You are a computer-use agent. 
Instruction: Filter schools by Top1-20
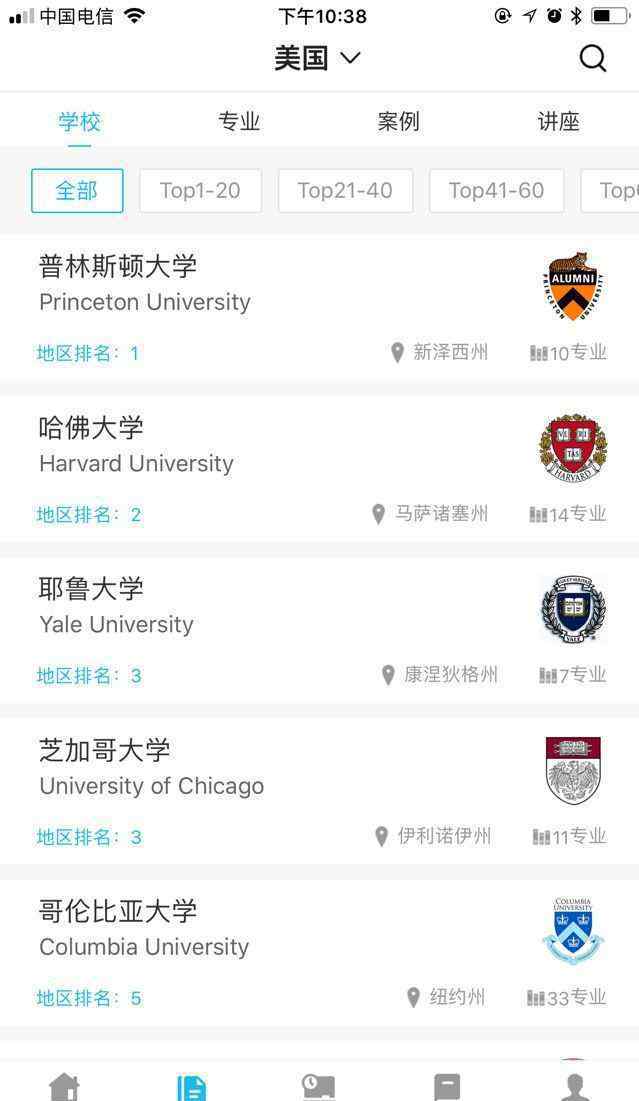tap(200, 190)
